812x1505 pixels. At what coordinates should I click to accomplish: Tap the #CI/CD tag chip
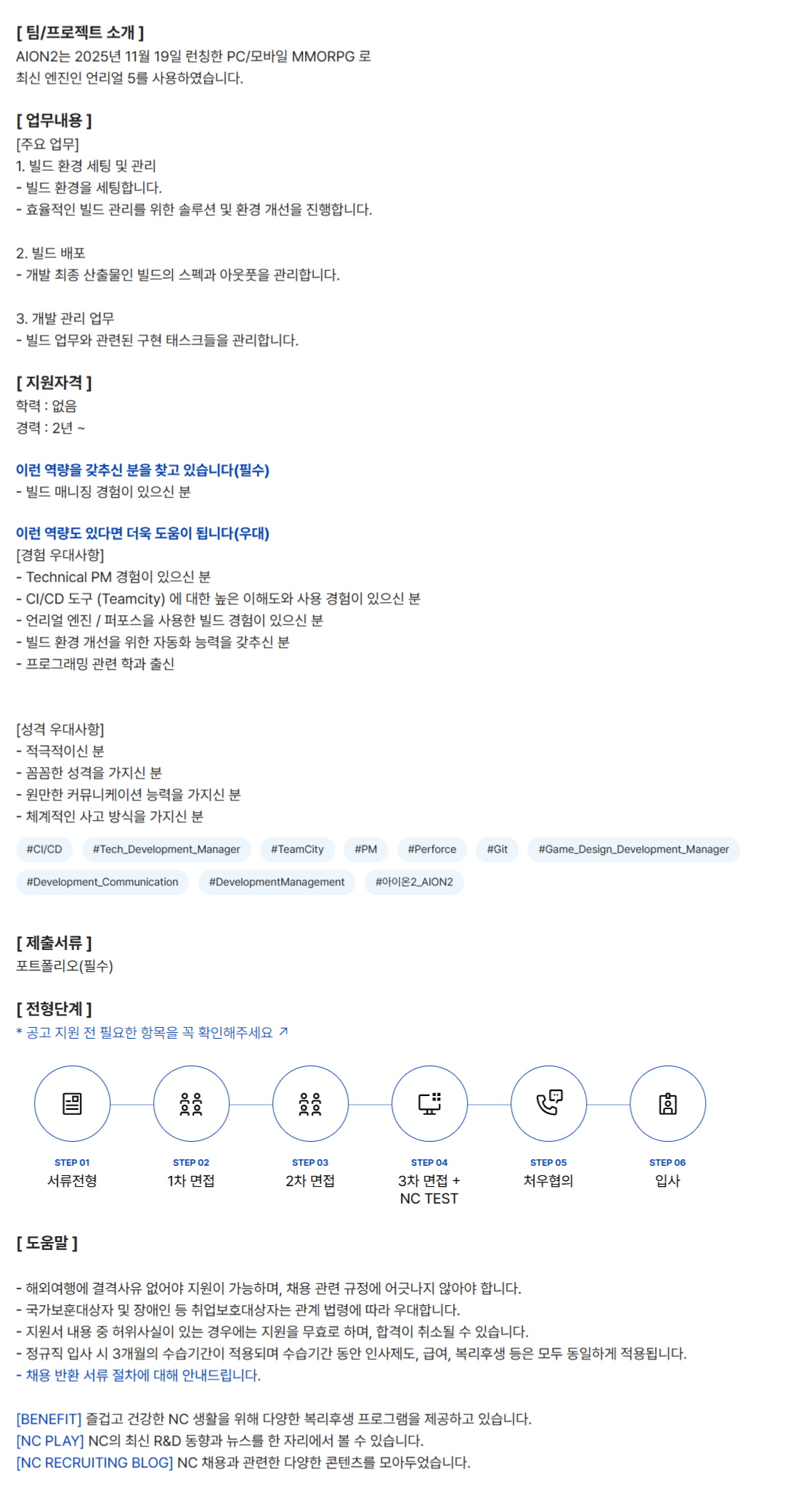[44, 849]
